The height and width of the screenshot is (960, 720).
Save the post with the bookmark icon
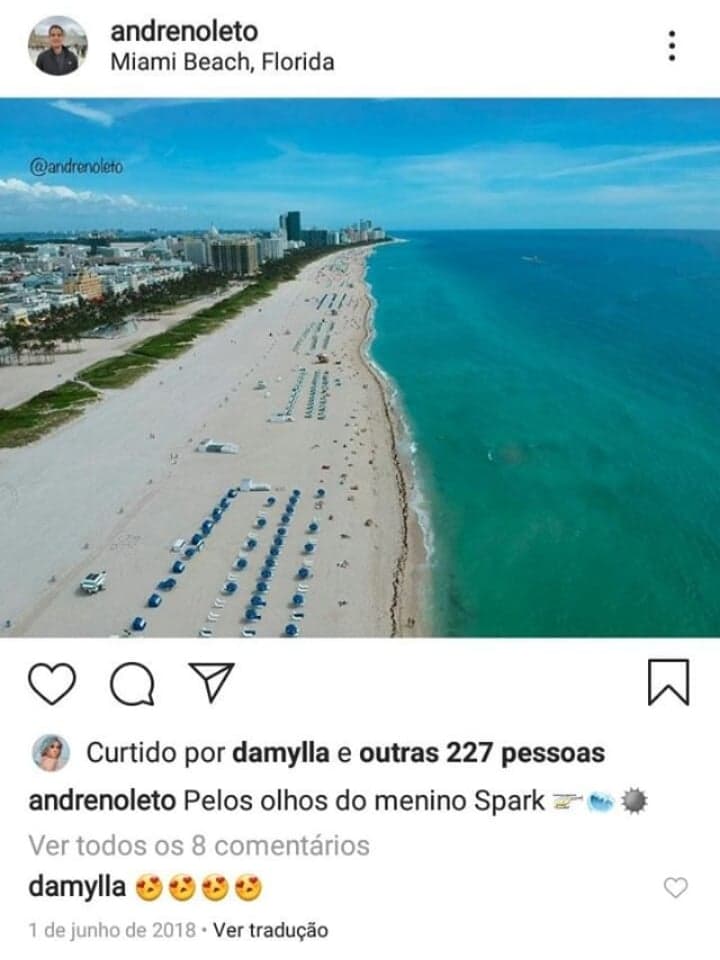point(668,684)
